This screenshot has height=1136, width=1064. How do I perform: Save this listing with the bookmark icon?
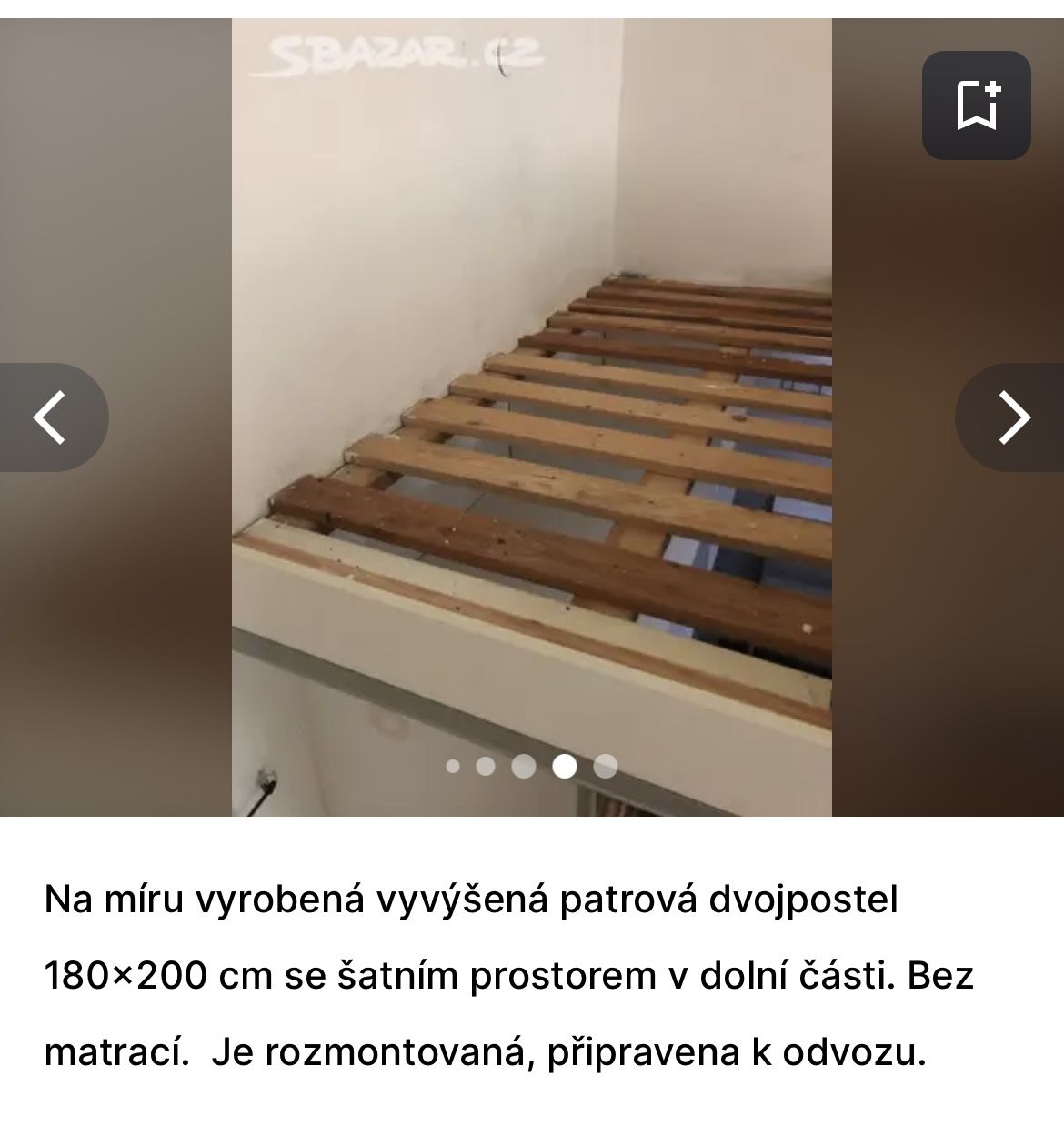coord(976,106)
